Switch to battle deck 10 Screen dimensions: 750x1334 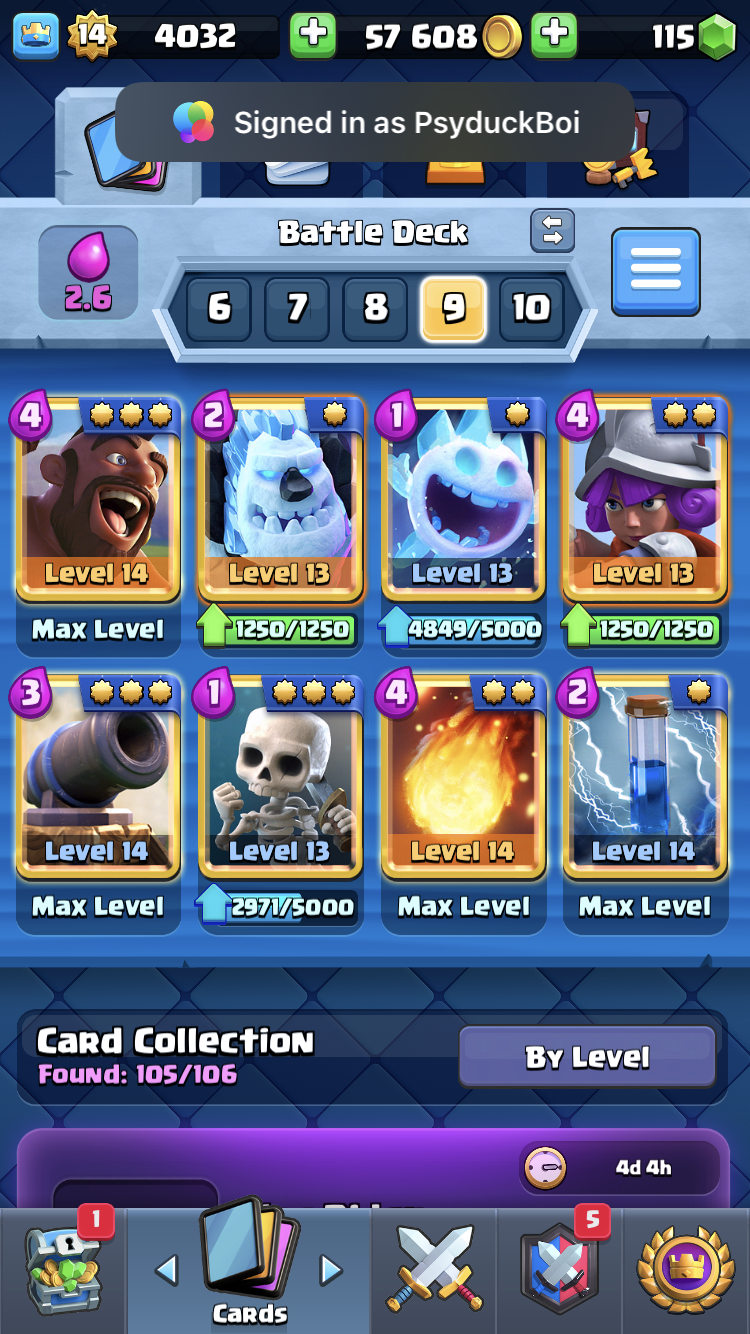pyautogui.click(x=531, y=309)
